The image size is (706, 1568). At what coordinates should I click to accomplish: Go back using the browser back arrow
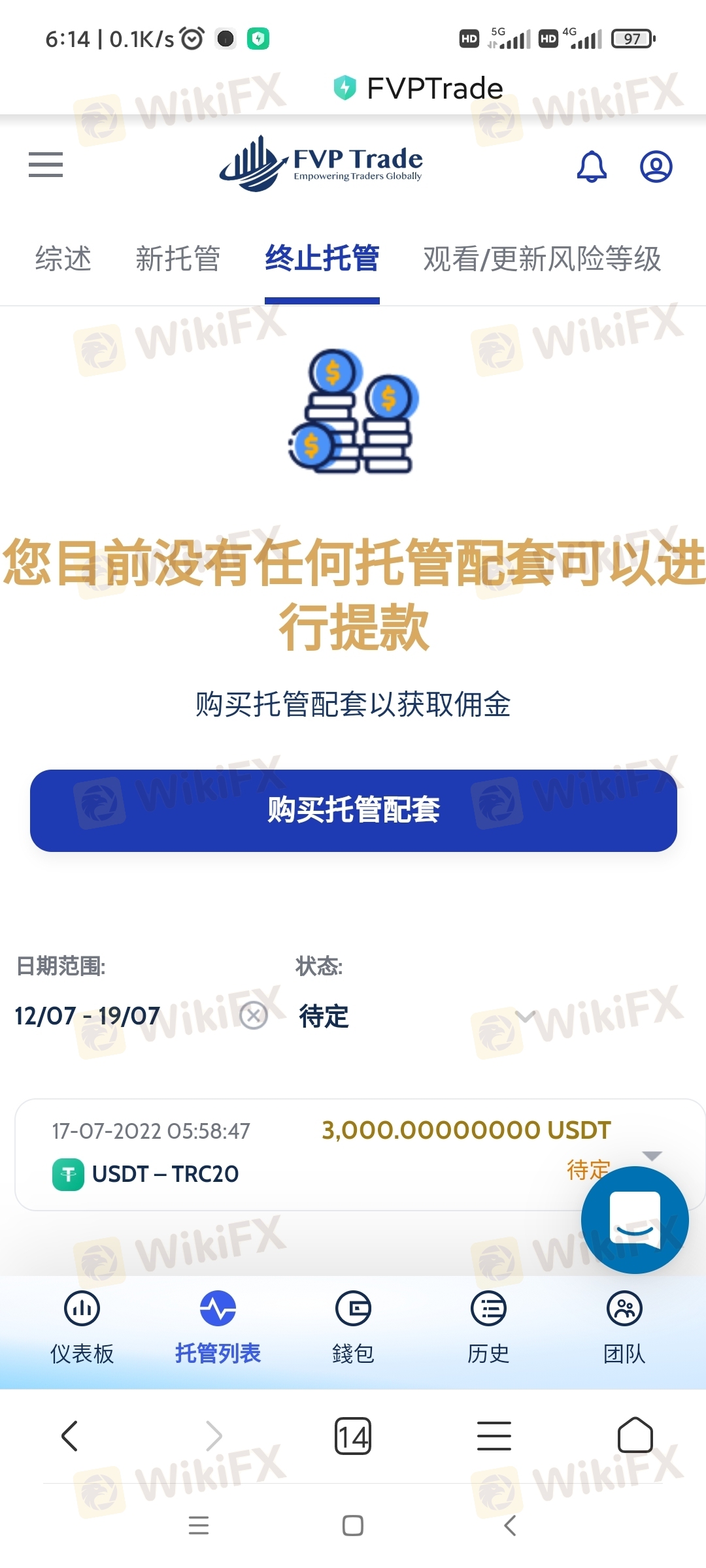70,1436
